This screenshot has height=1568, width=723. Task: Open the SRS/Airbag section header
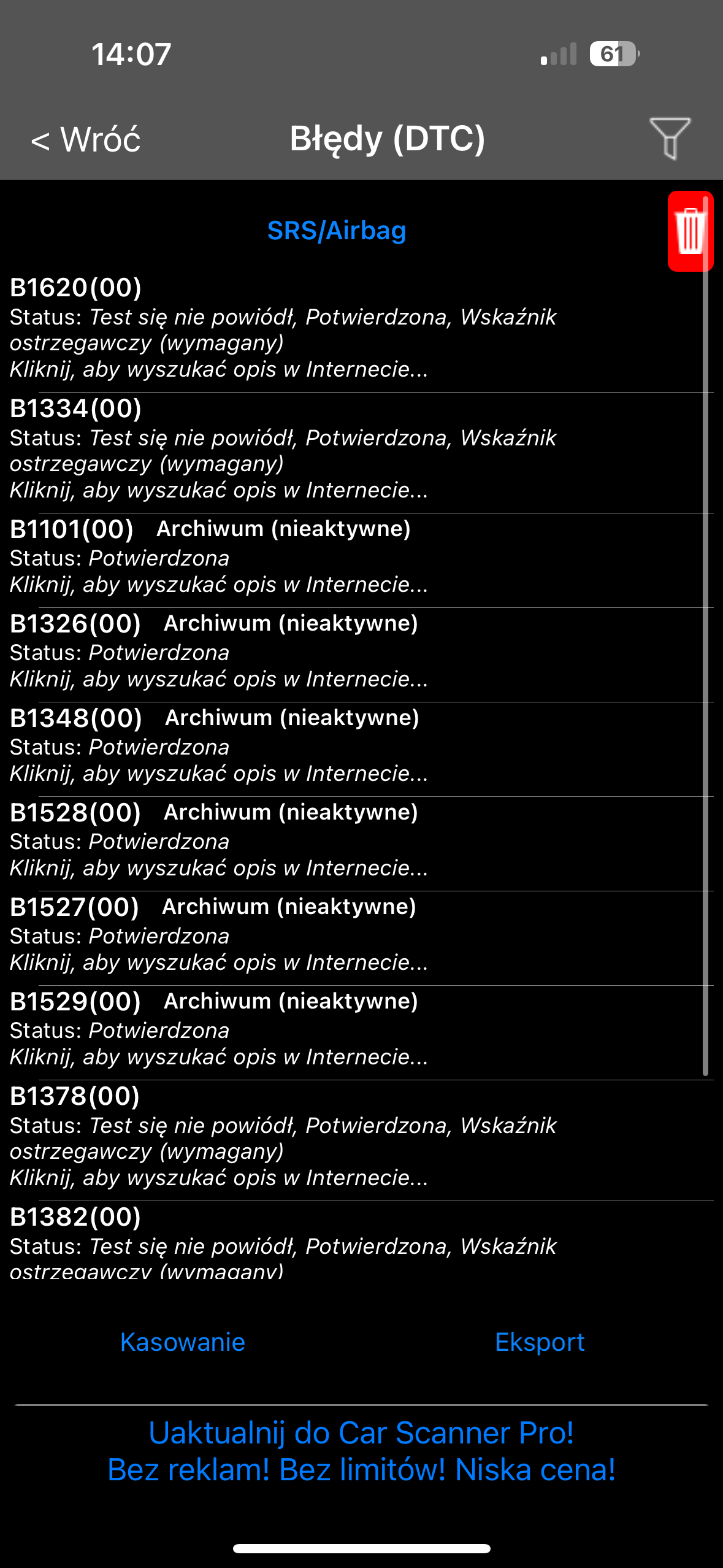click(337, 231)
